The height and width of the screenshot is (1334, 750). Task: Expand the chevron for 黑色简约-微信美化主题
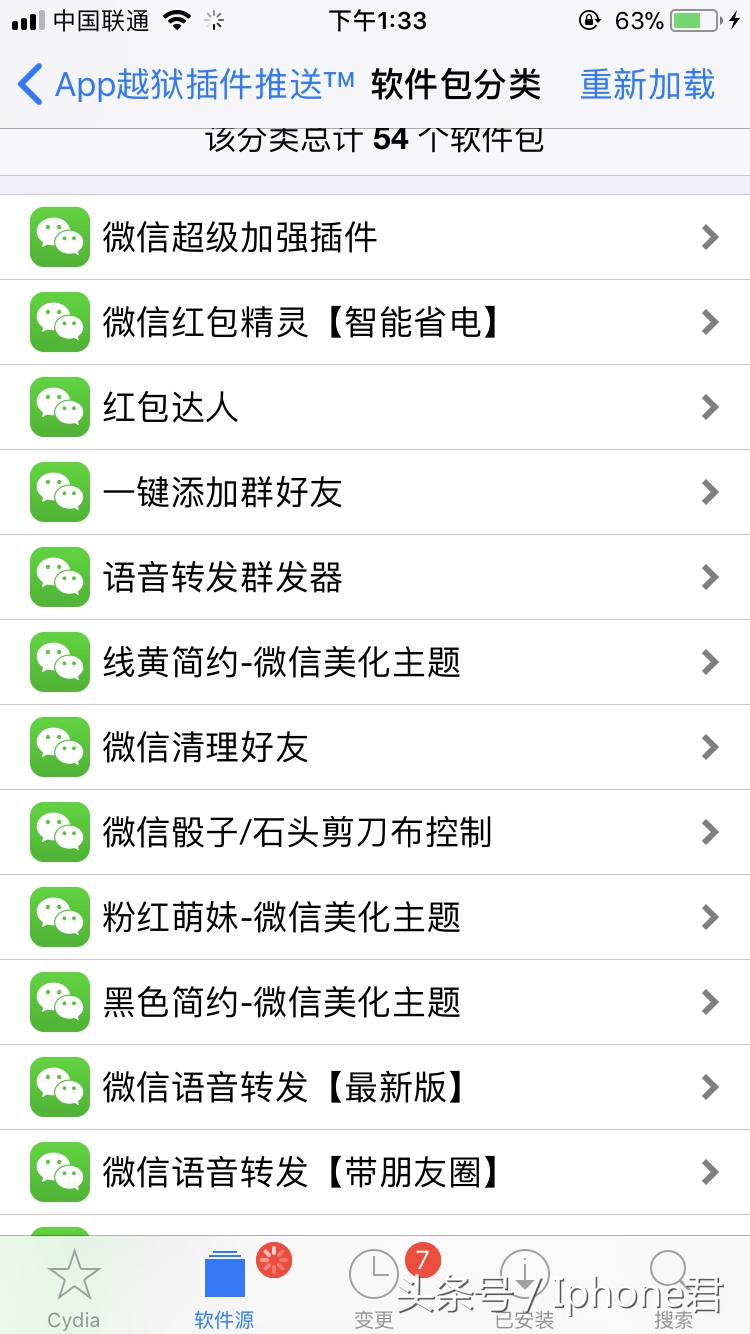[x=710, y=1002]
